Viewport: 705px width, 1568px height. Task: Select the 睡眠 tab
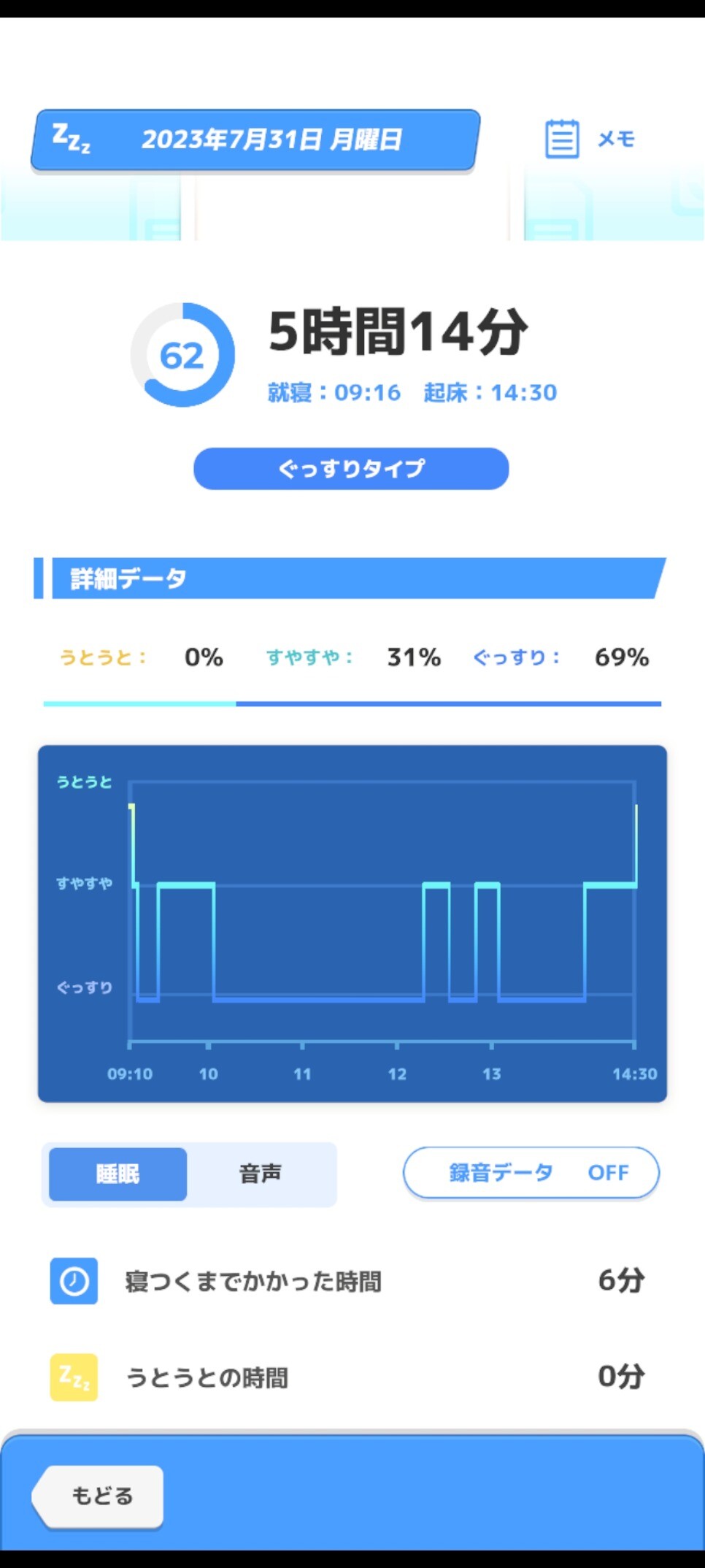[x=118, y=1174]
